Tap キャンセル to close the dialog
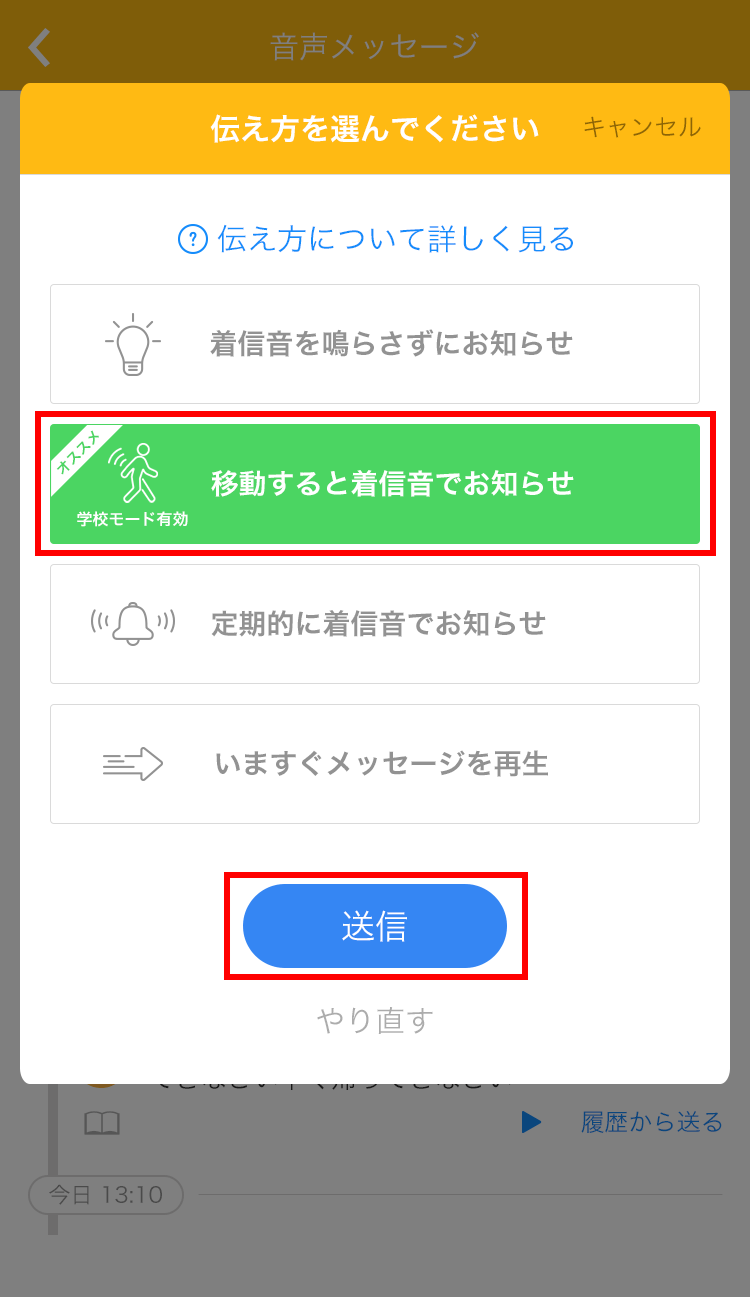The image size is (750, 1297). [641, 127]
